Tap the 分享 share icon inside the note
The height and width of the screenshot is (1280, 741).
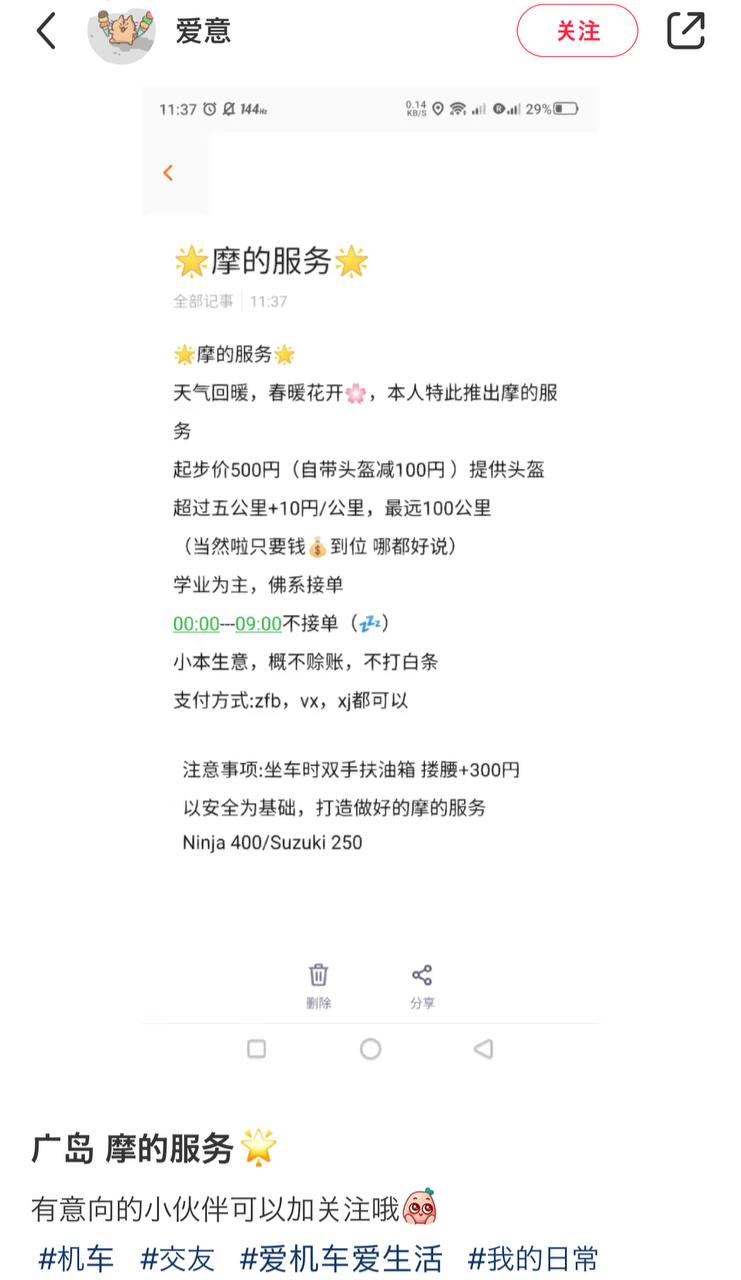pyautogui.click(x=422, y=975)
